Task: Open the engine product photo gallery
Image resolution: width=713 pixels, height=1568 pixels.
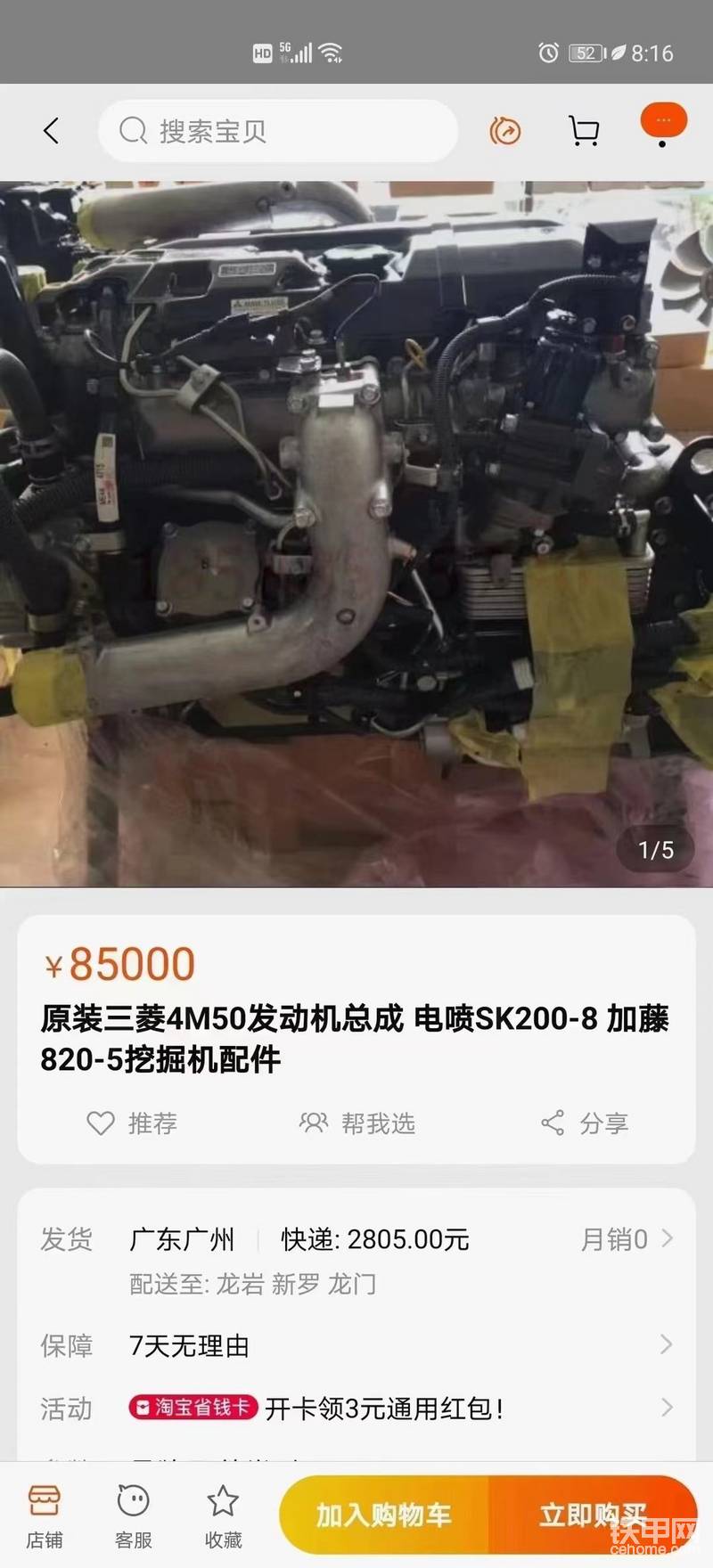Action: pyautogui.click(x=356, y=535)
